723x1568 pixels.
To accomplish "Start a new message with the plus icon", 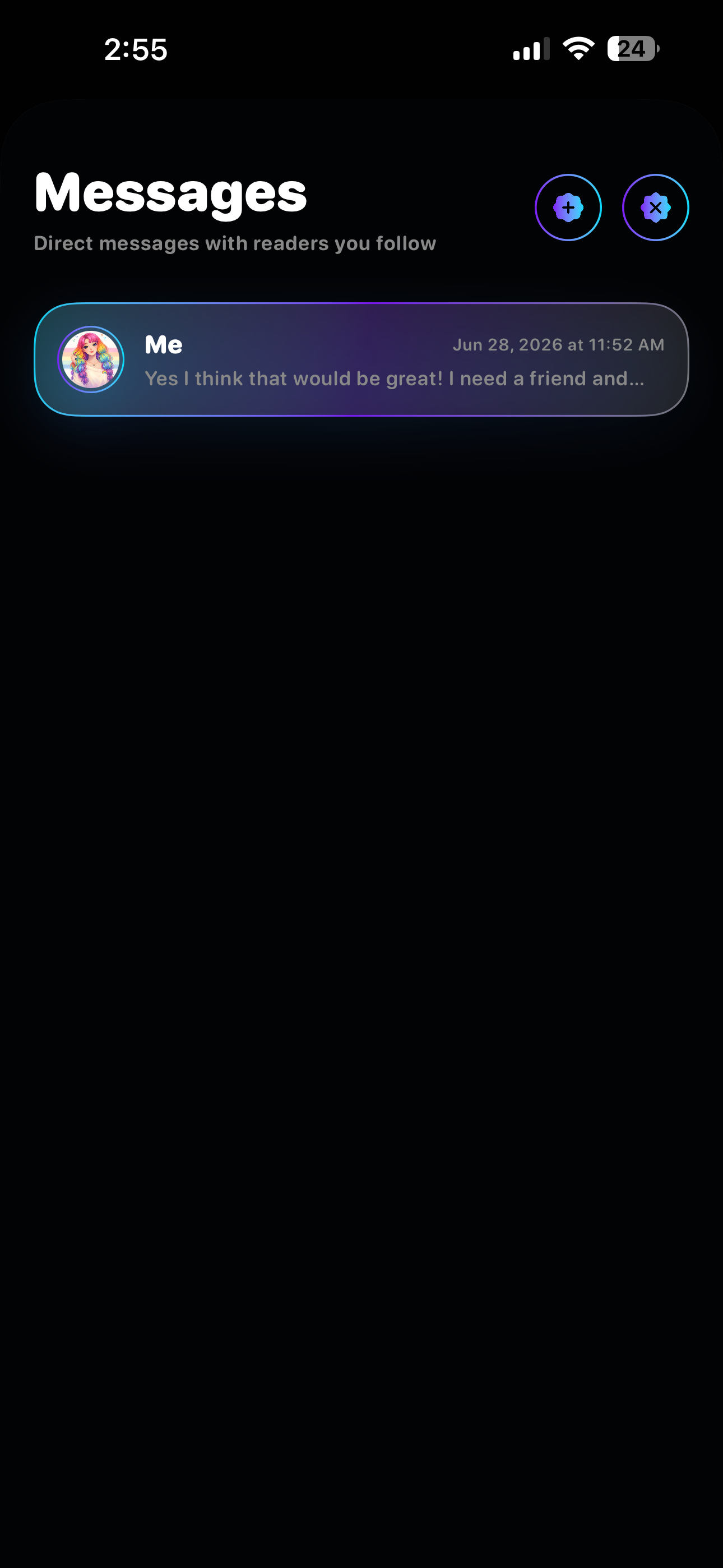I will 568,207.
